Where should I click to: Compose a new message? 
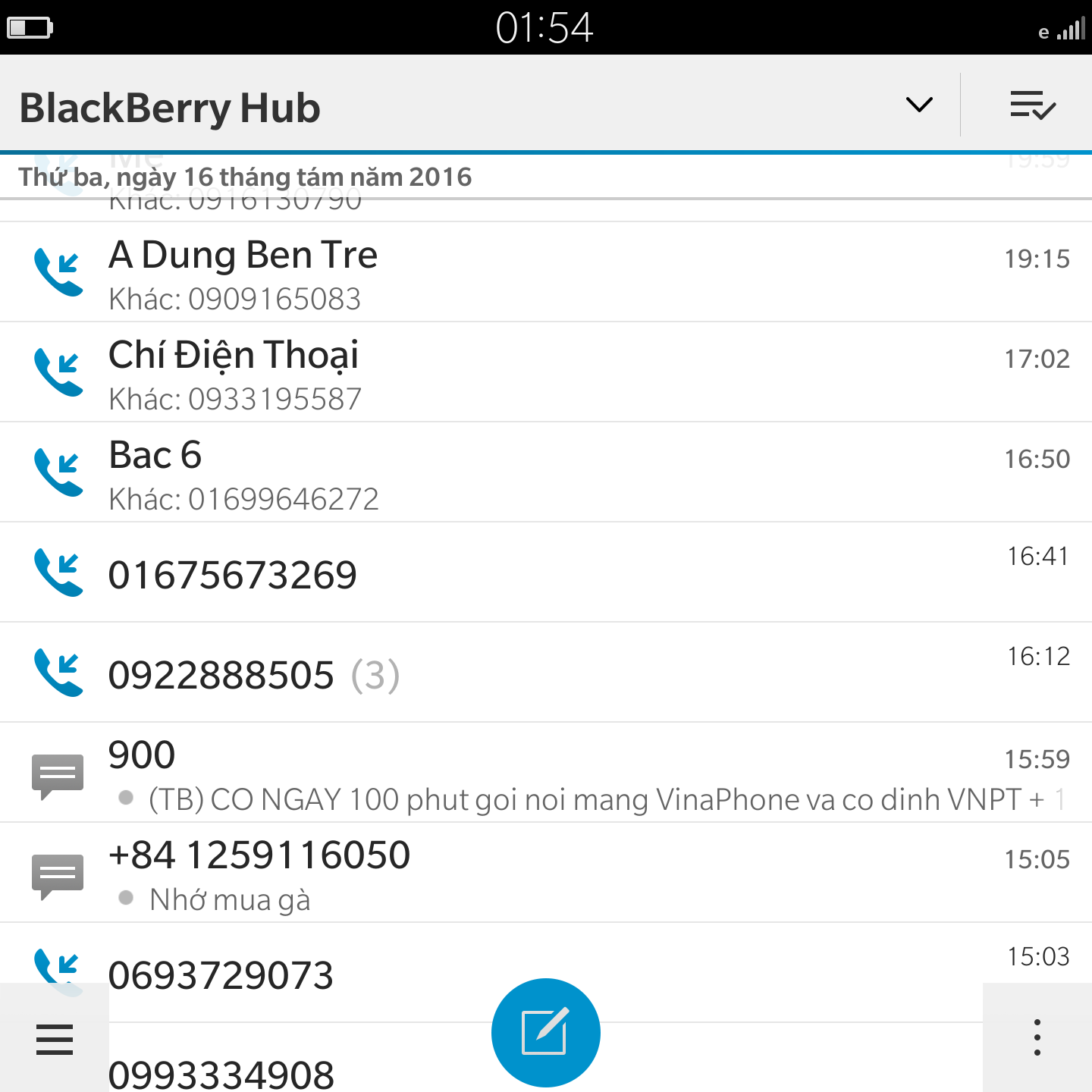(545, 1032)
